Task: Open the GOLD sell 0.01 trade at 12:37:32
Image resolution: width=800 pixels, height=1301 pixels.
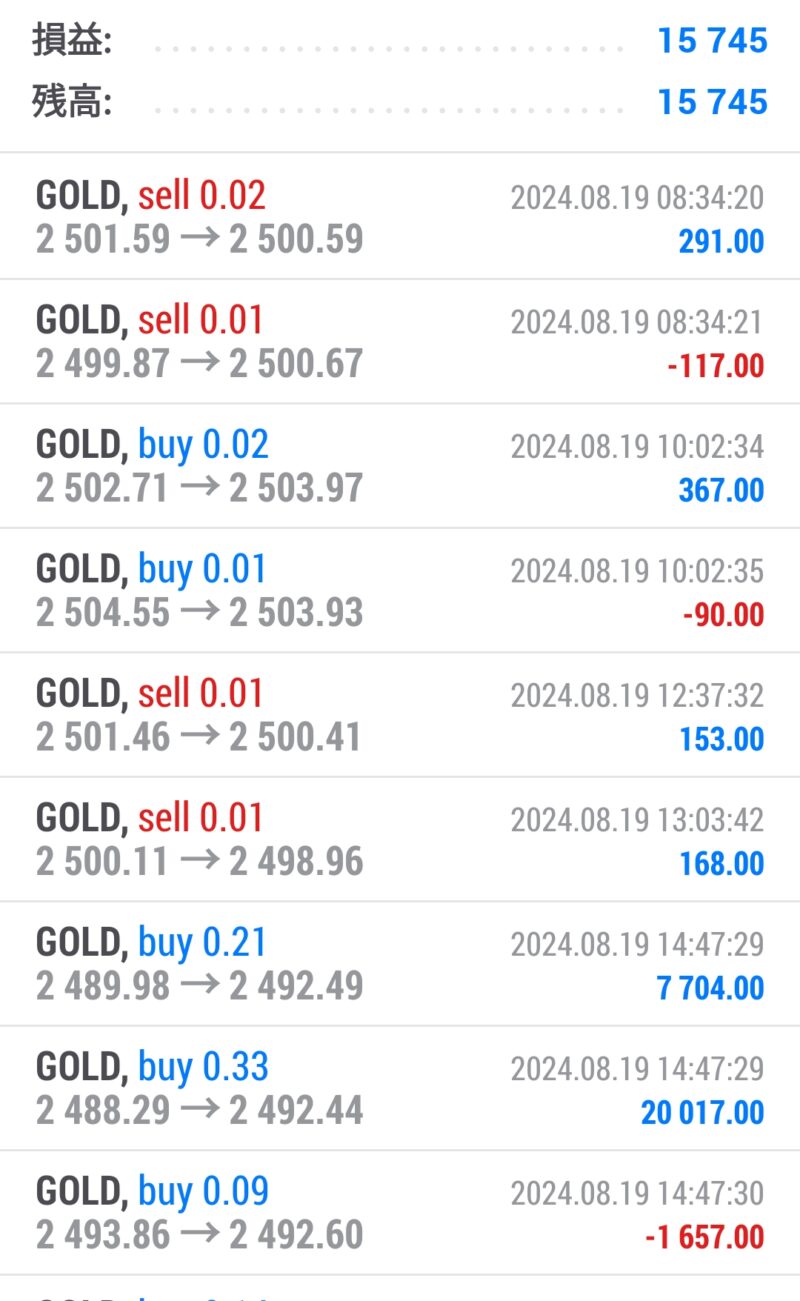Action: (x=400, y=715)
